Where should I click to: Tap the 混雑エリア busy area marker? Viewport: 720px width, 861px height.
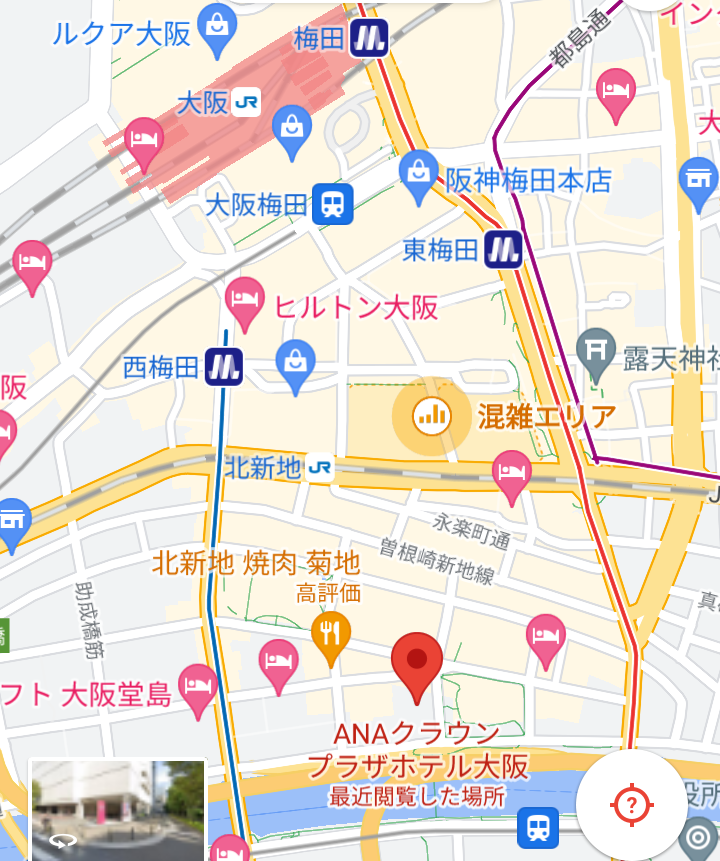pos(432,416)
